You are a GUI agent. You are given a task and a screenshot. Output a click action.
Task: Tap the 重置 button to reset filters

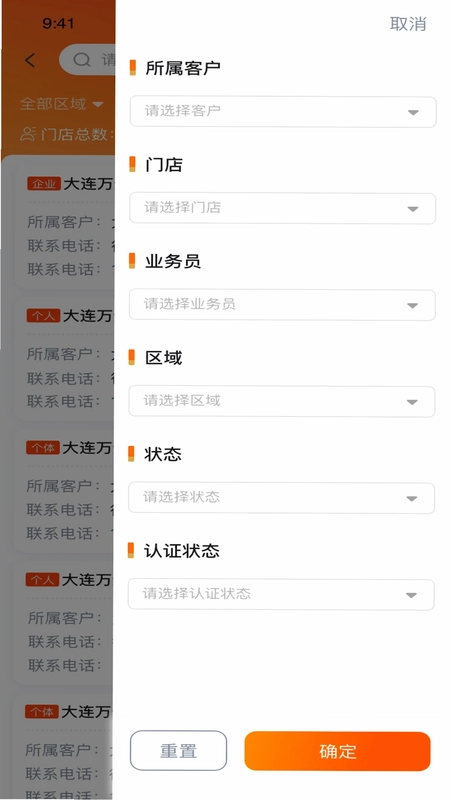179,751
